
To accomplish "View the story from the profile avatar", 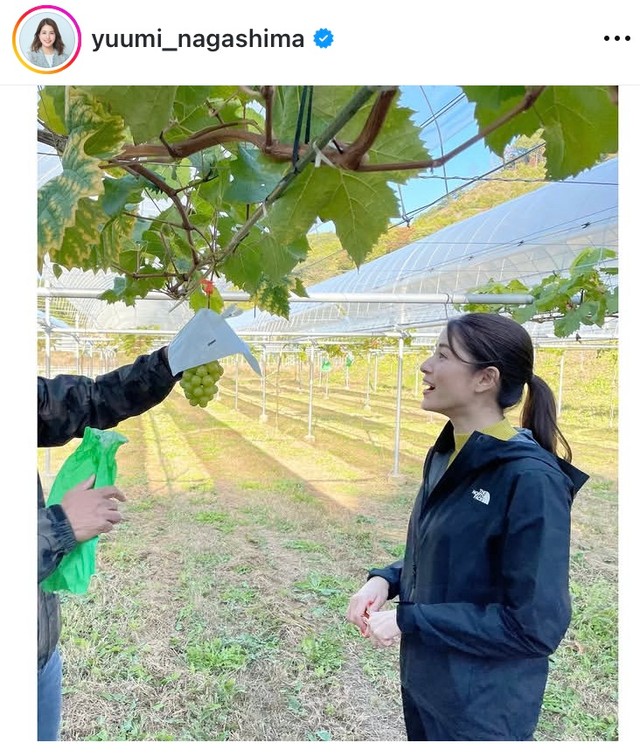I will click(47, 40).
